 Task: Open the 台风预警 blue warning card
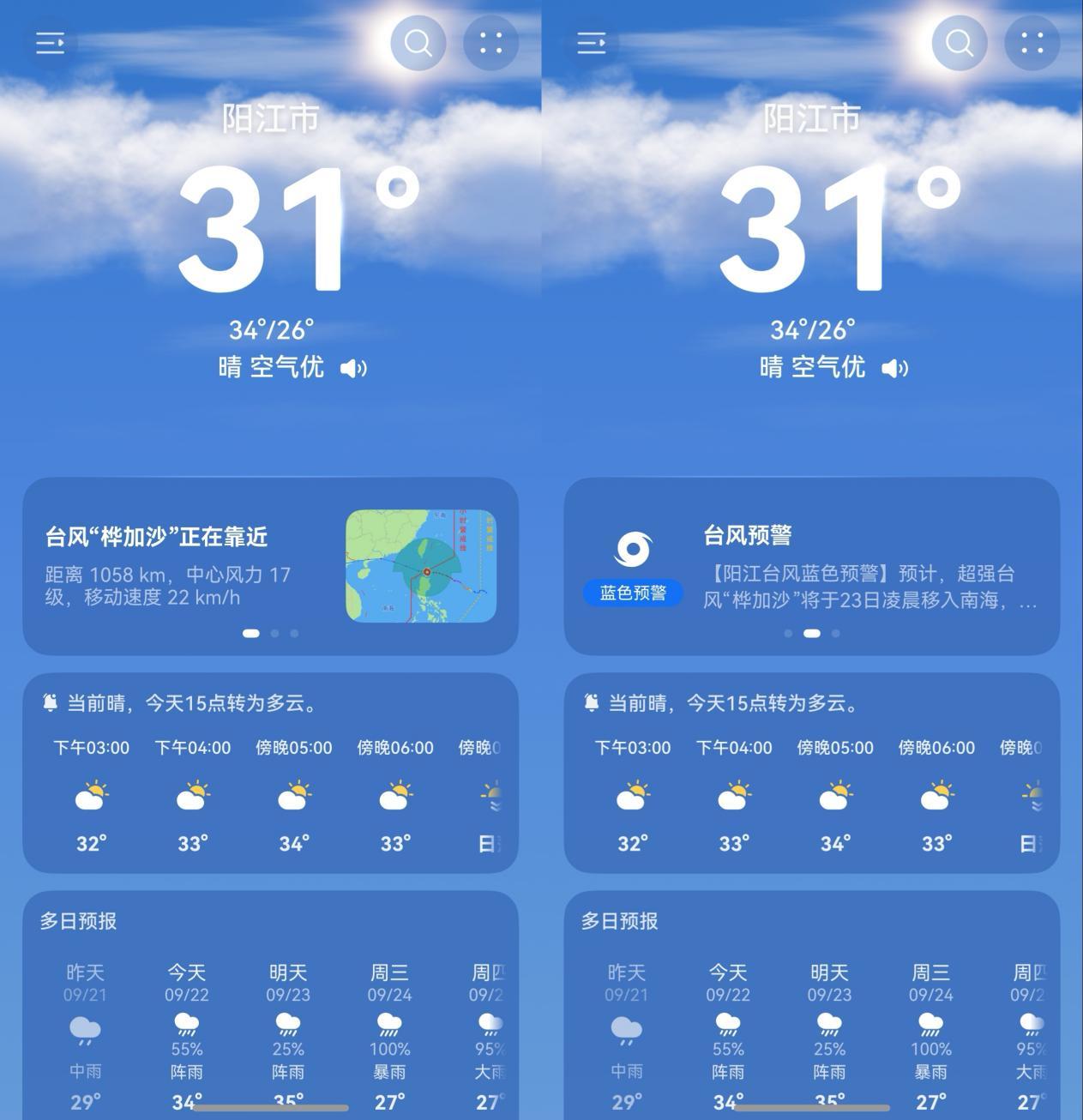(x=811, y=566)
